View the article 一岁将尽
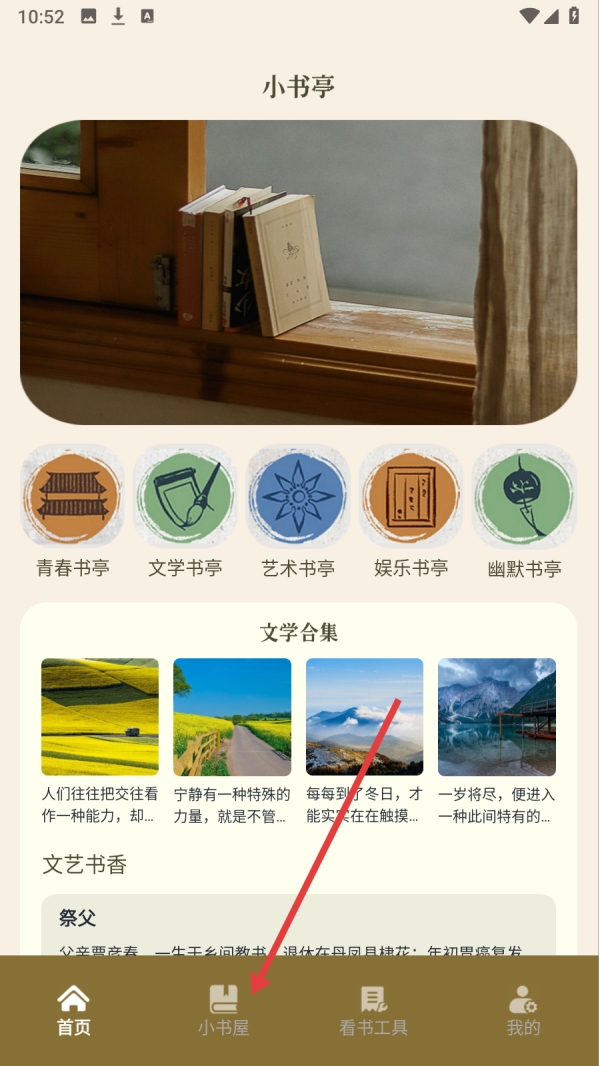The height and width of the screenshot is (1066, 600). click(x=497, y=742)
